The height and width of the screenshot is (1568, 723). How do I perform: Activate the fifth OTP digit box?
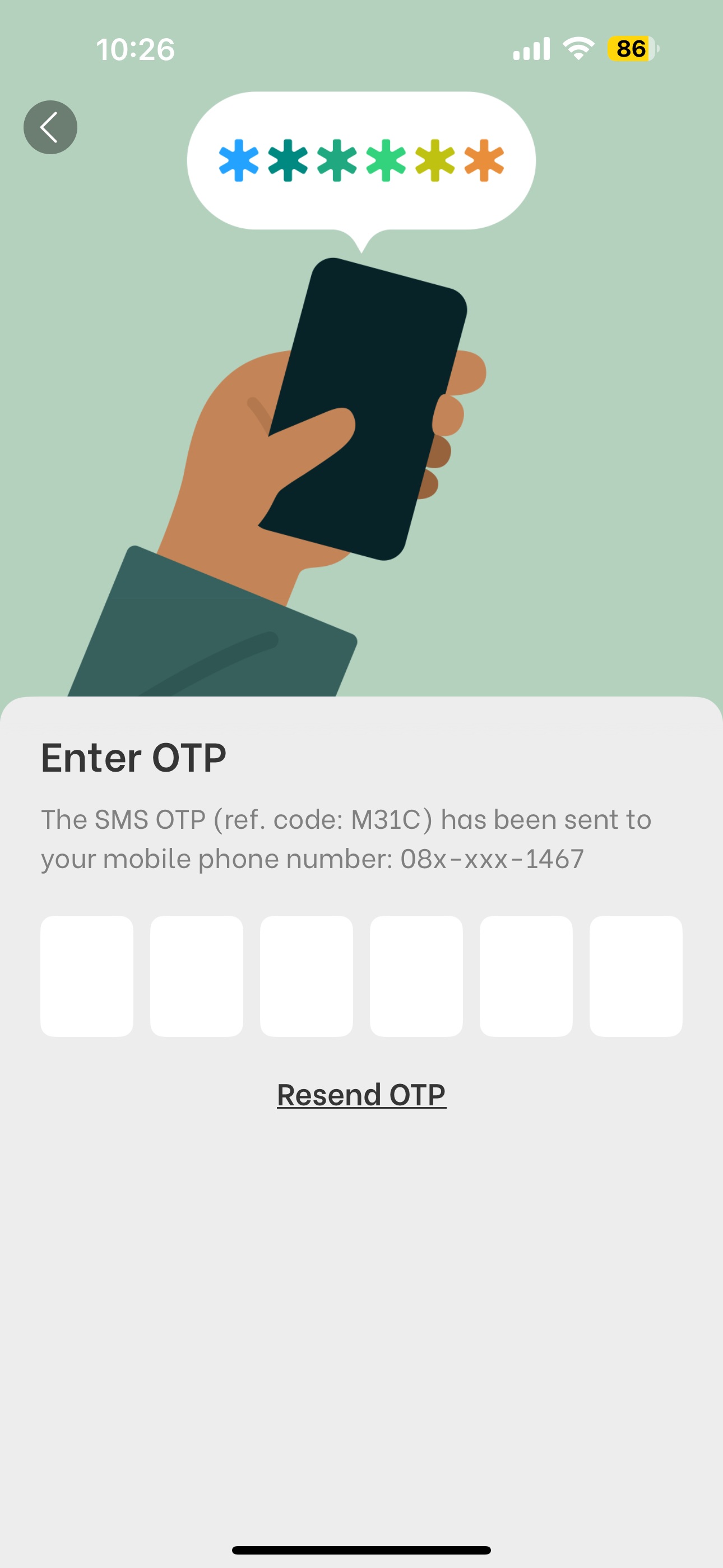pos(526,976)
